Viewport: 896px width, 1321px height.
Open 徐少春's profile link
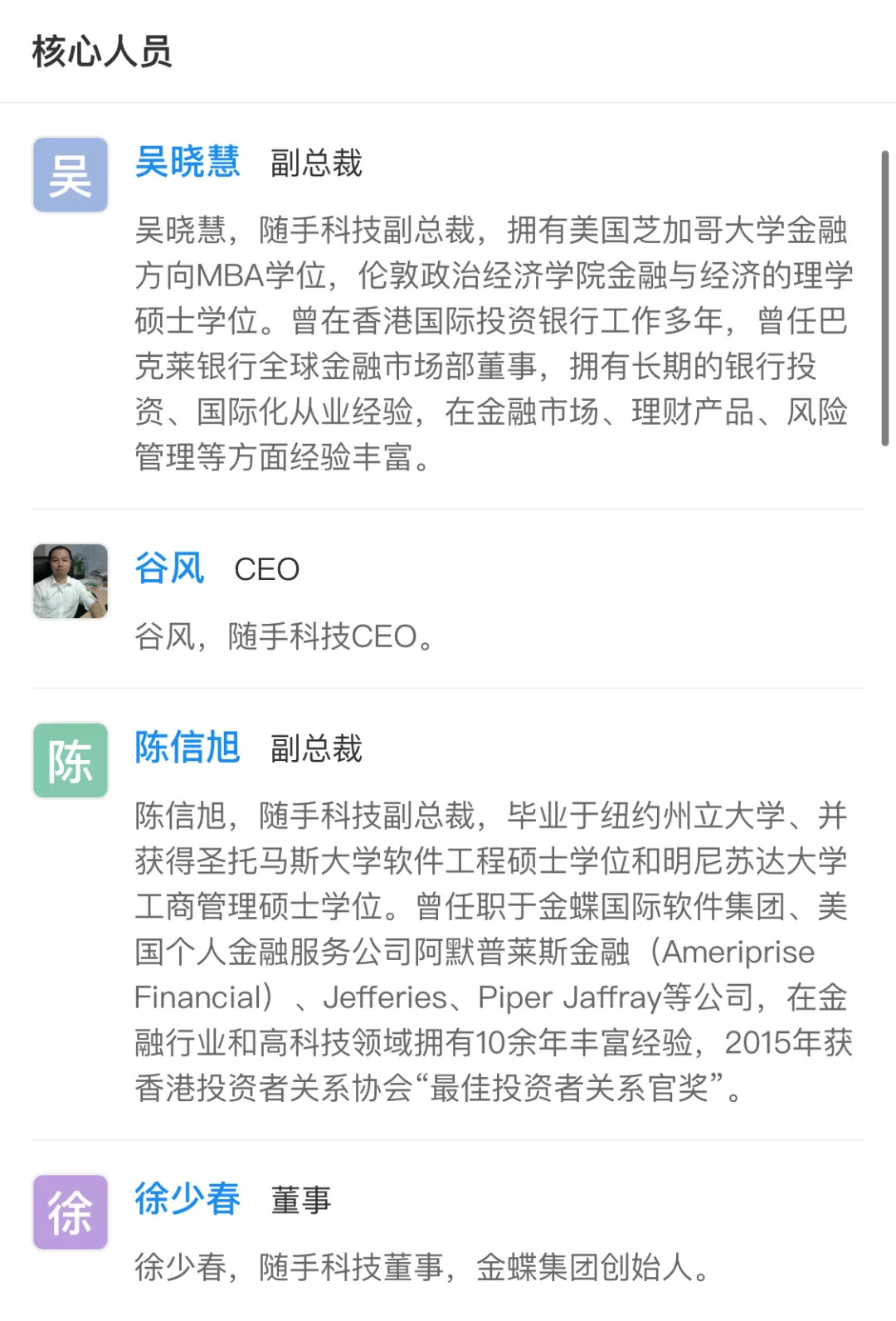187,1199
